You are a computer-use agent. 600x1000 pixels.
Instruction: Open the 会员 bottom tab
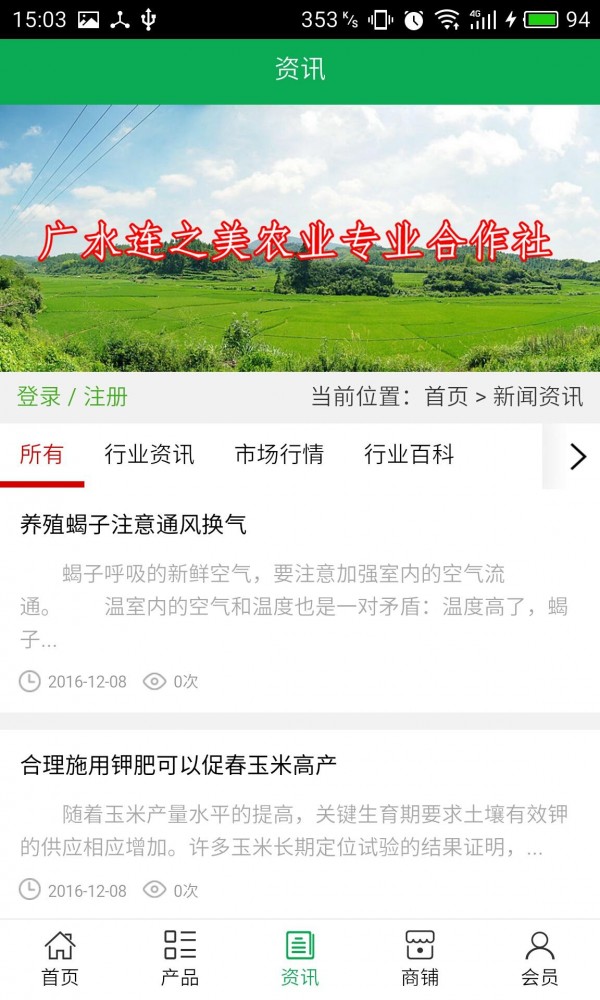[x=540, y=958]
